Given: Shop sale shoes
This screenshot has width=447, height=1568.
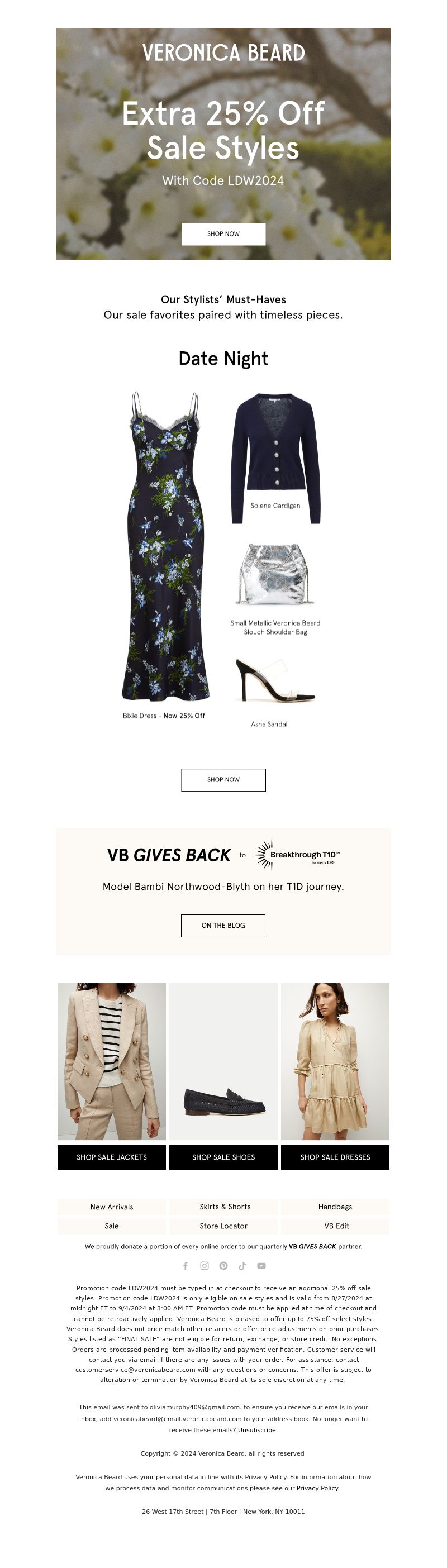Looking at the screenshot, I should (x=223, y=1156).
